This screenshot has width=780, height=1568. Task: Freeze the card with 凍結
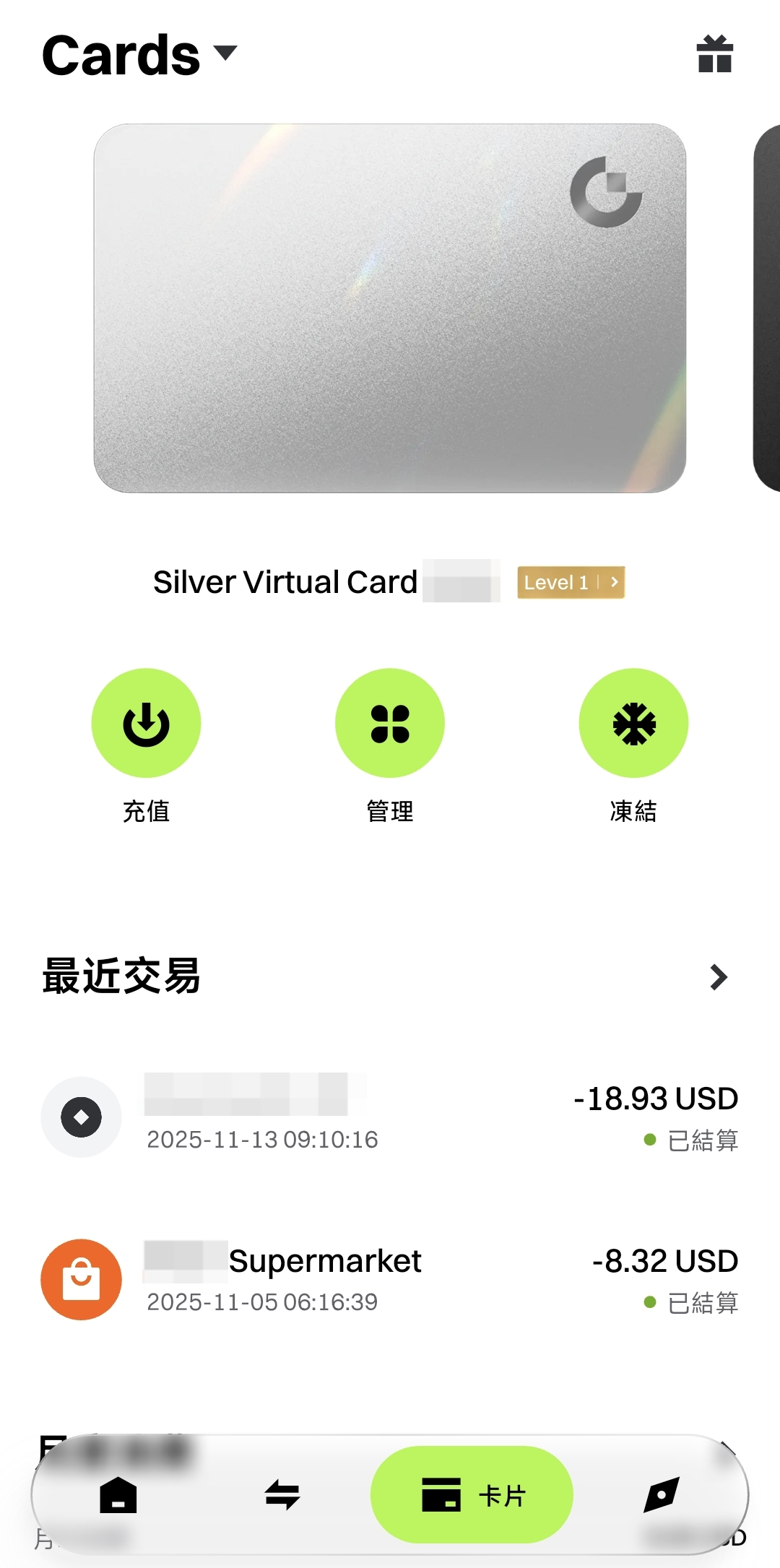[633, 724]
